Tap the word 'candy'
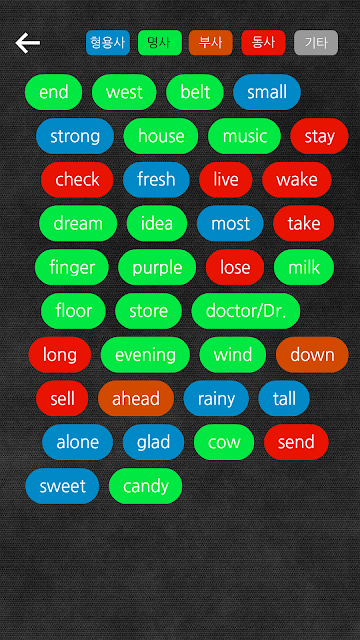Viewport: 360px width, 640px height. [x=146, y=486]
